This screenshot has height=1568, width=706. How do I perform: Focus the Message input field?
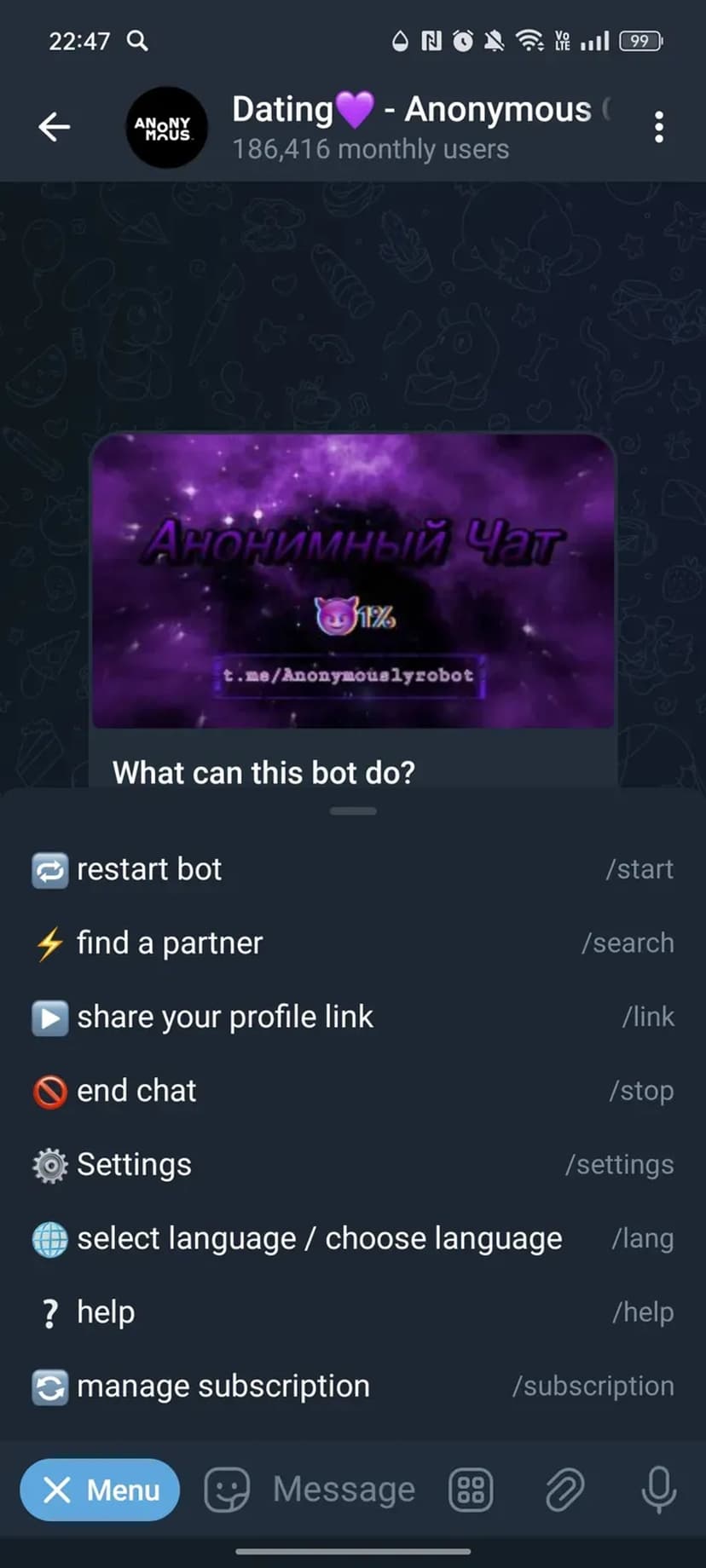[344, 1490]
